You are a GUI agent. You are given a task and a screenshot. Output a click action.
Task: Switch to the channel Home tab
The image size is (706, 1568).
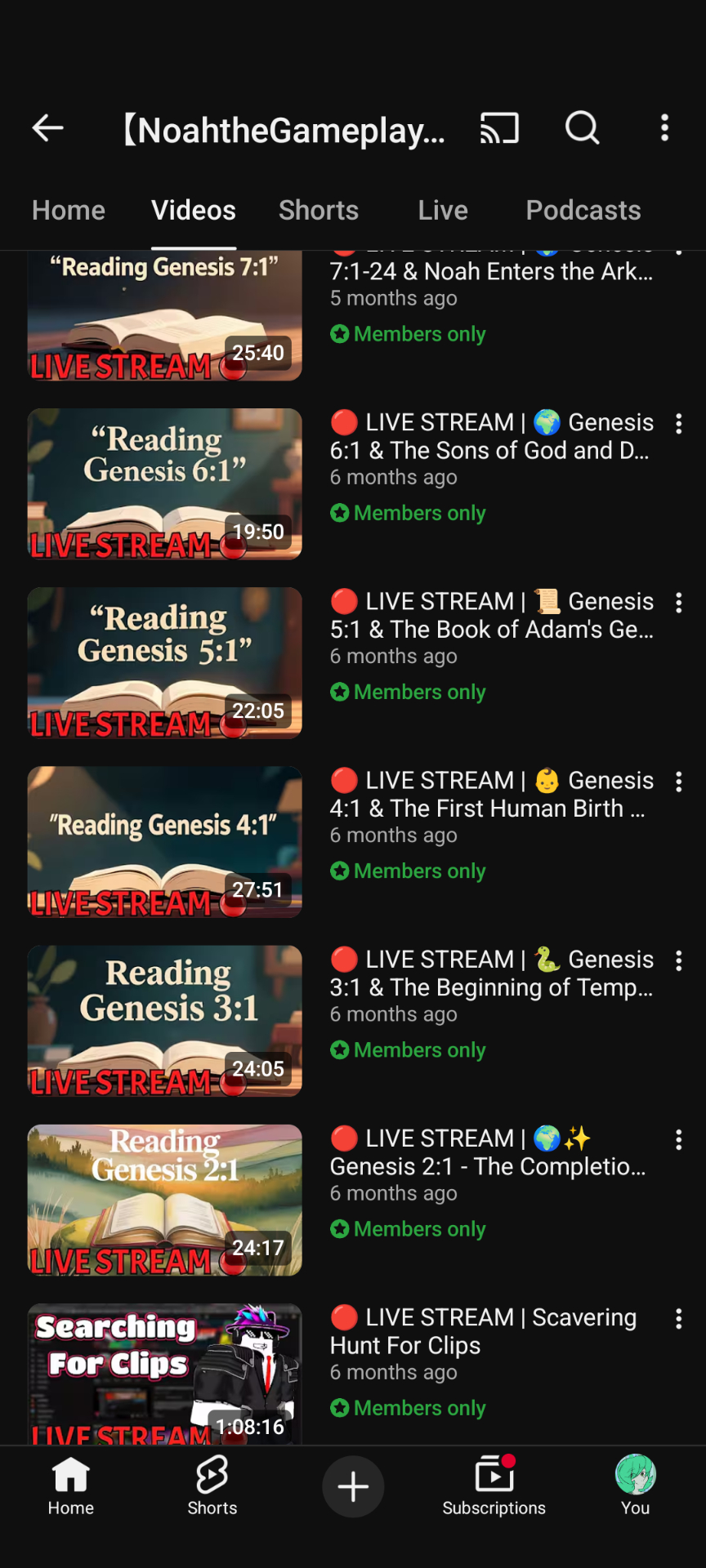pyautogui.click(x=69, y=210)
